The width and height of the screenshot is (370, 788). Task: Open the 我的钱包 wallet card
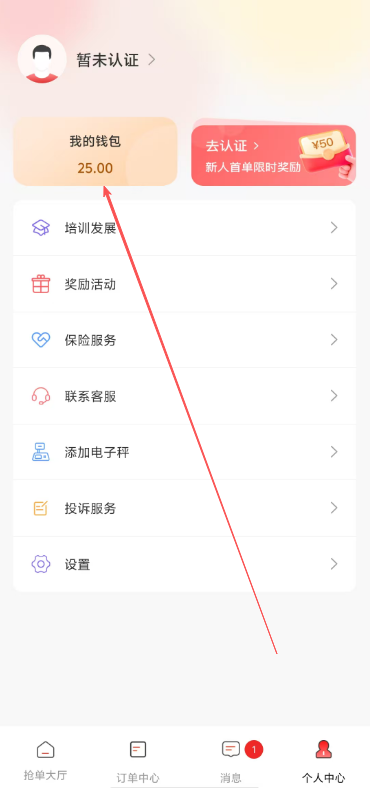(95, 152)
